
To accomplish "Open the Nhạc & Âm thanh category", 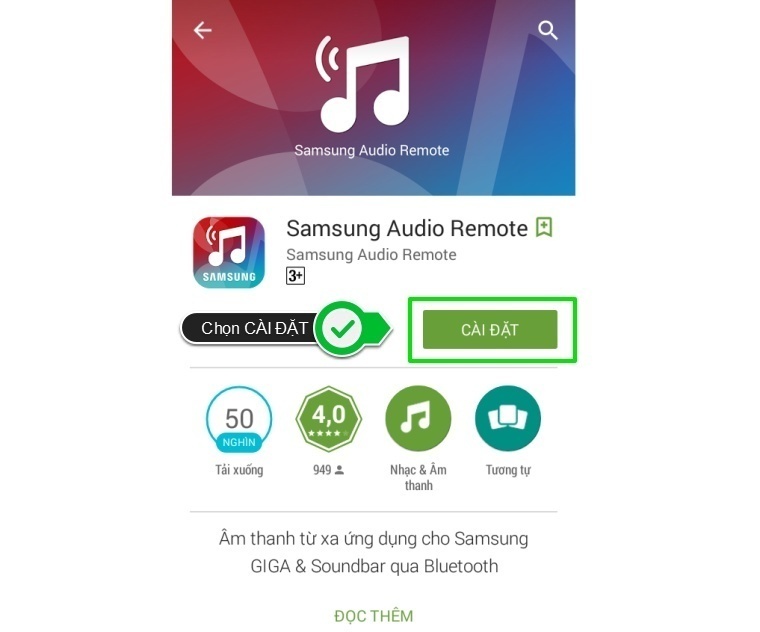I will point(418,418).
